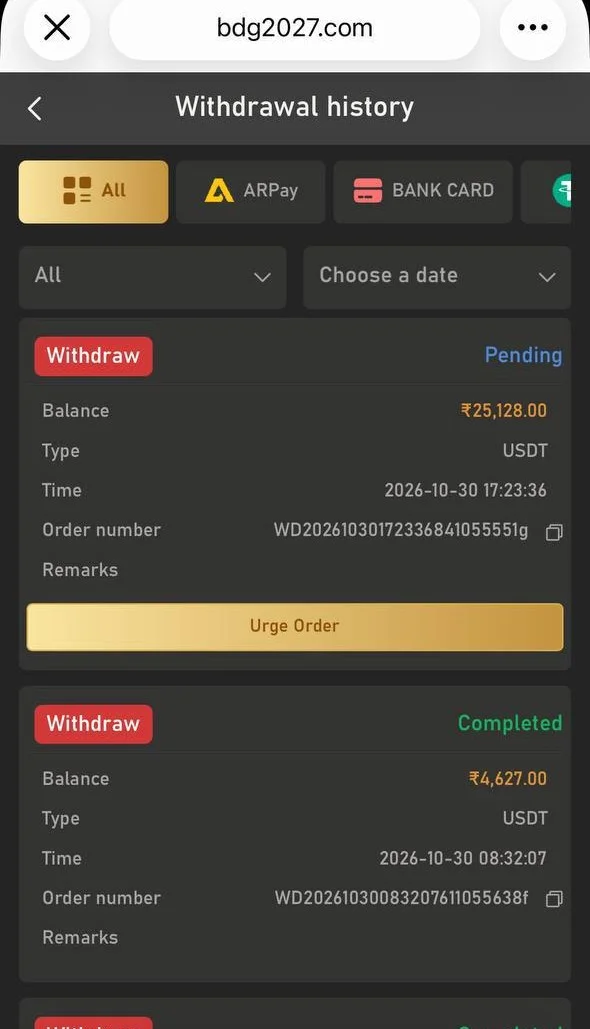Viewport: 590px width, 1029px height.
Task: Select the All withdrawal methods tab
Action: point(93,192)
